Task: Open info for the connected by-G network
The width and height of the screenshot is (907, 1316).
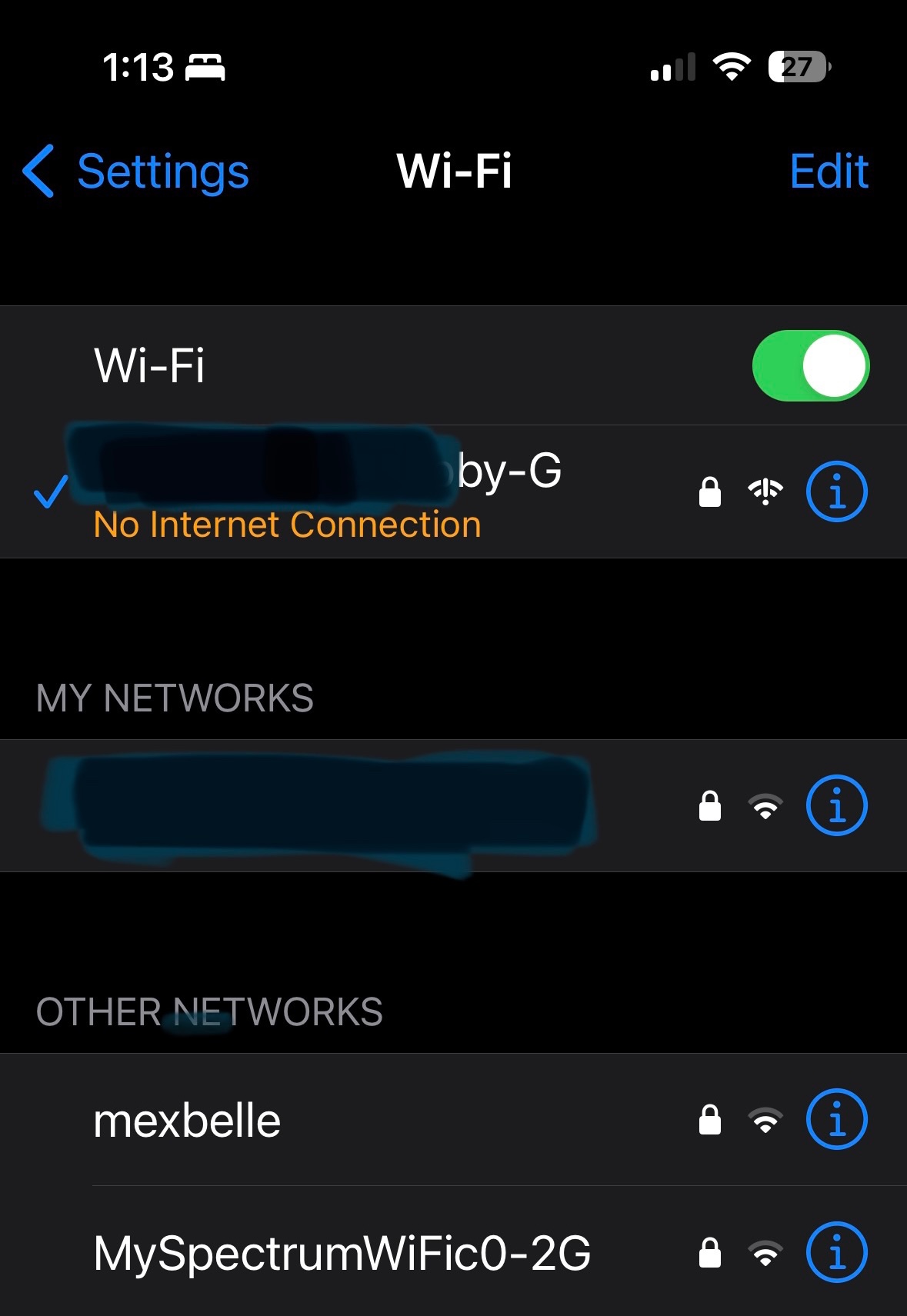Action: (837, 490)
